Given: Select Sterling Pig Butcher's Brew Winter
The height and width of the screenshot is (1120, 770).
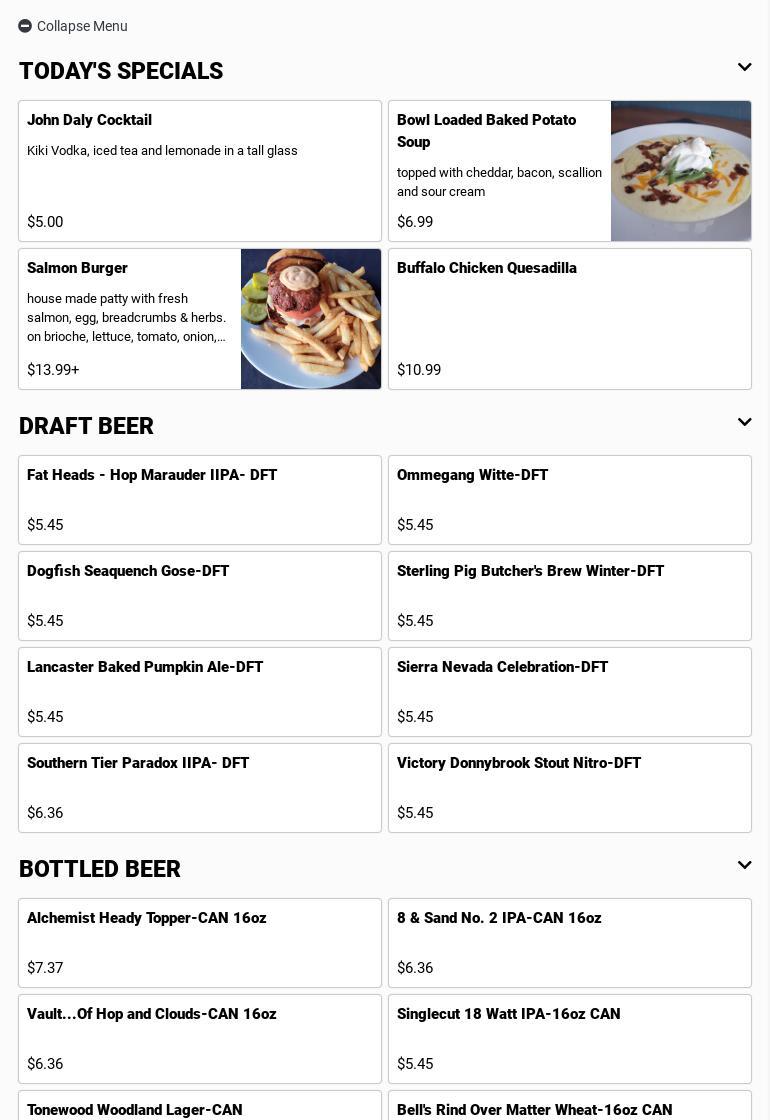Looking at the screenshot, I should 570,596.
